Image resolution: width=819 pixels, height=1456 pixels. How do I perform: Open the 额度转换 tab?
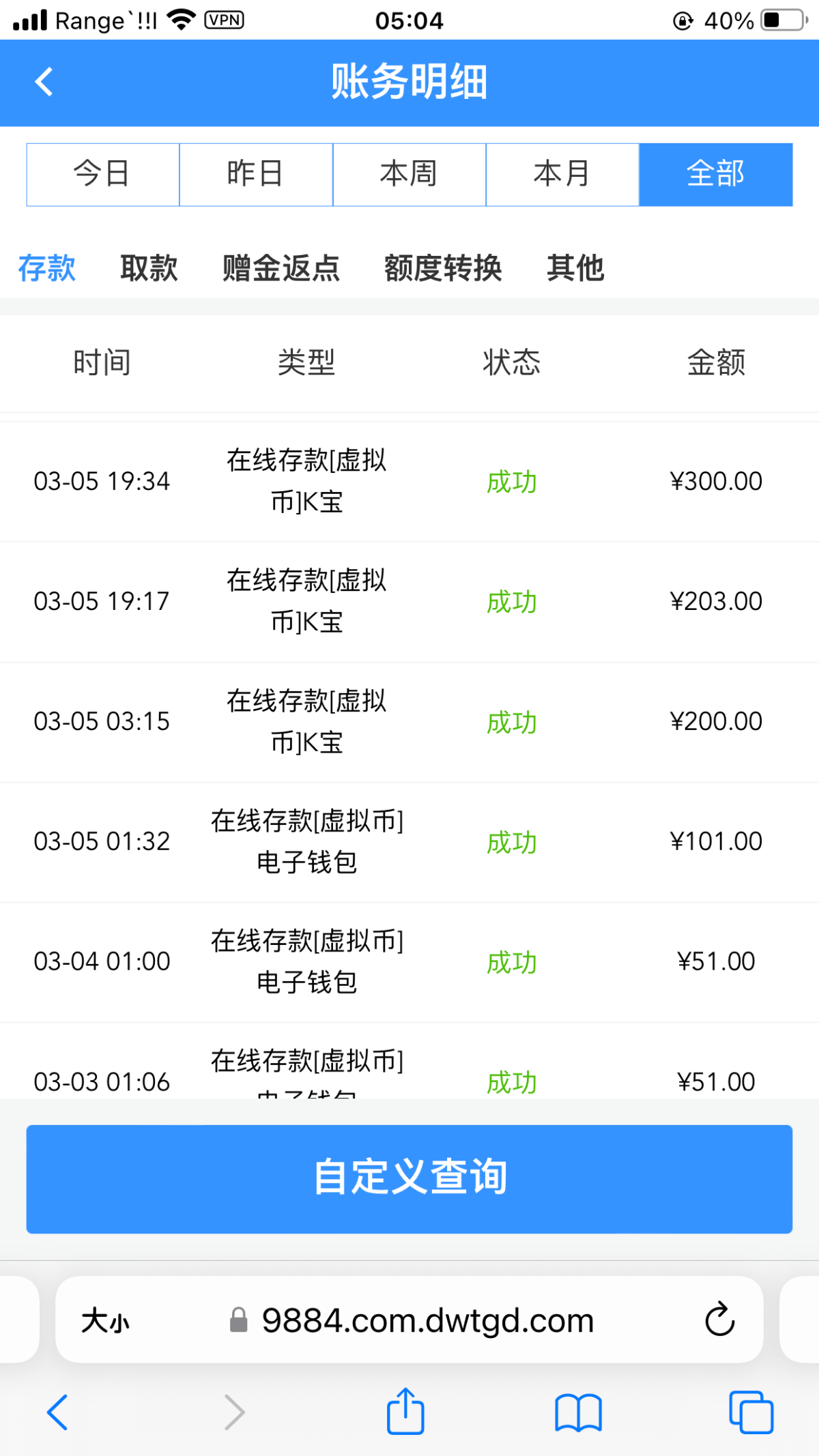point(443,267)
